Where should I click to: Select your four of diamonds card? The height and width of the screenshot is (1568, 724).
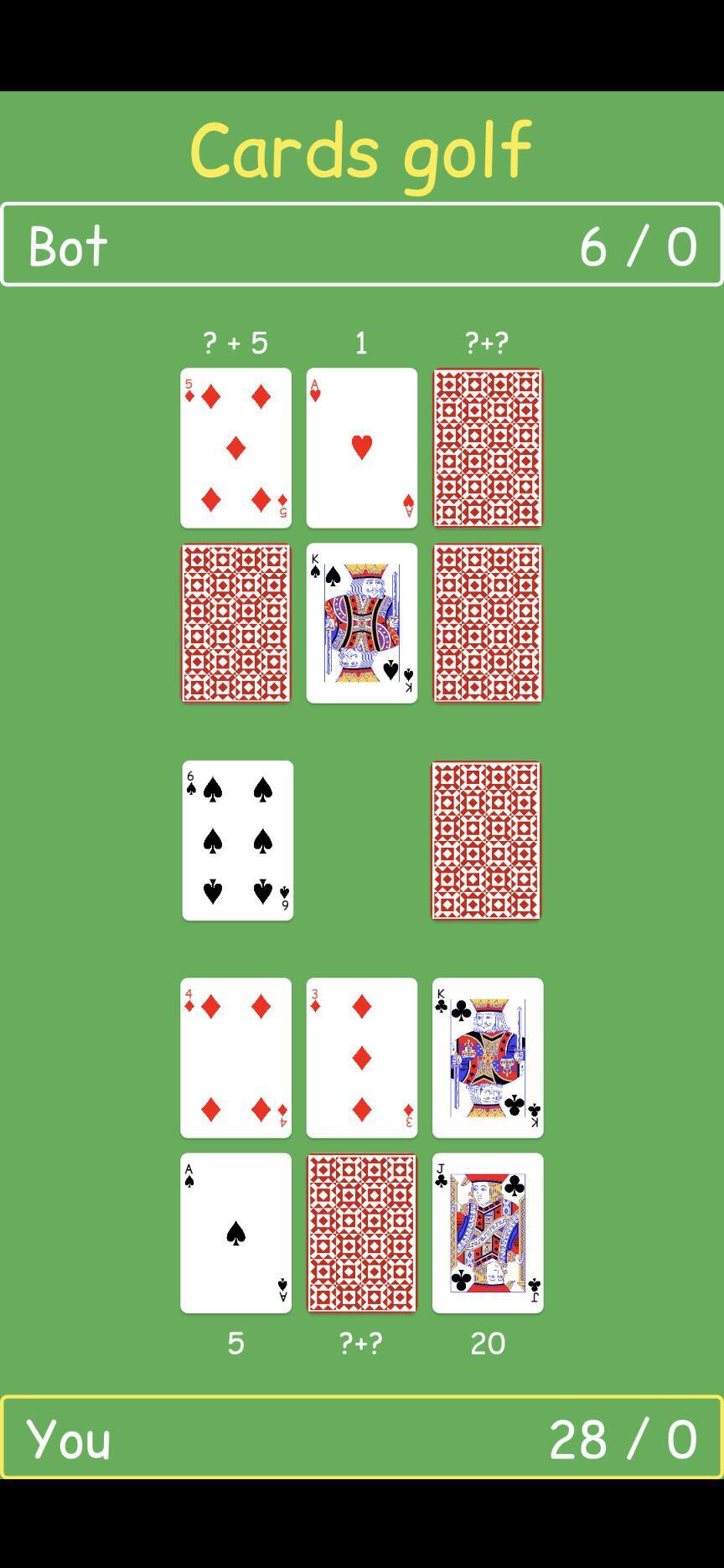coord(236,1058)
